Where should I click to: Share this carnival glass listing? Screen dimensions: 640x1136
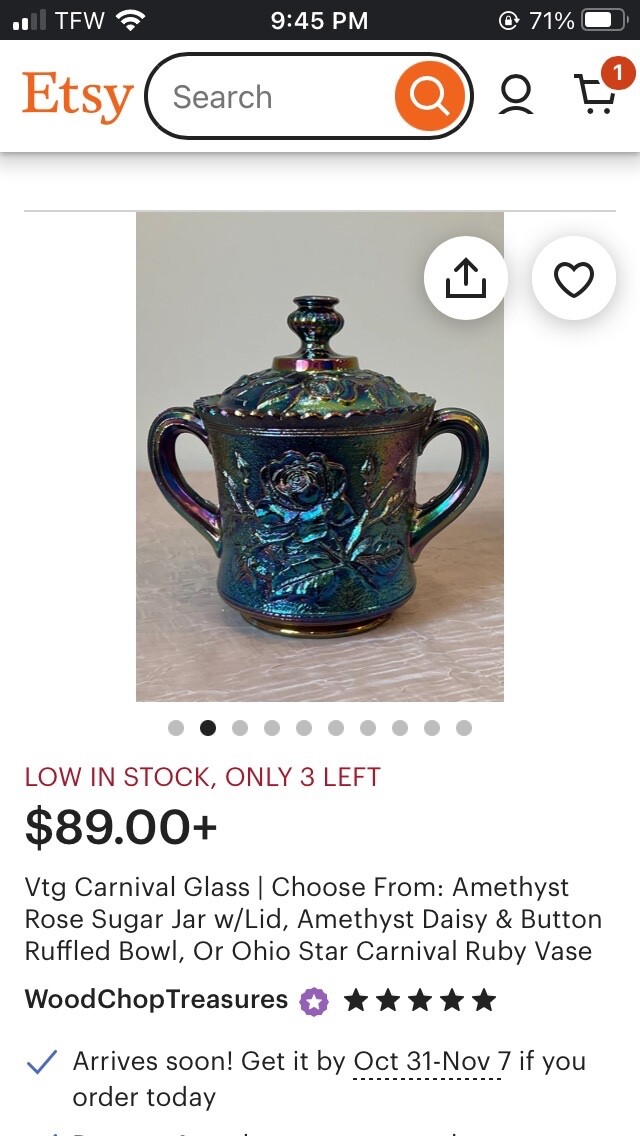coord(465,279)
